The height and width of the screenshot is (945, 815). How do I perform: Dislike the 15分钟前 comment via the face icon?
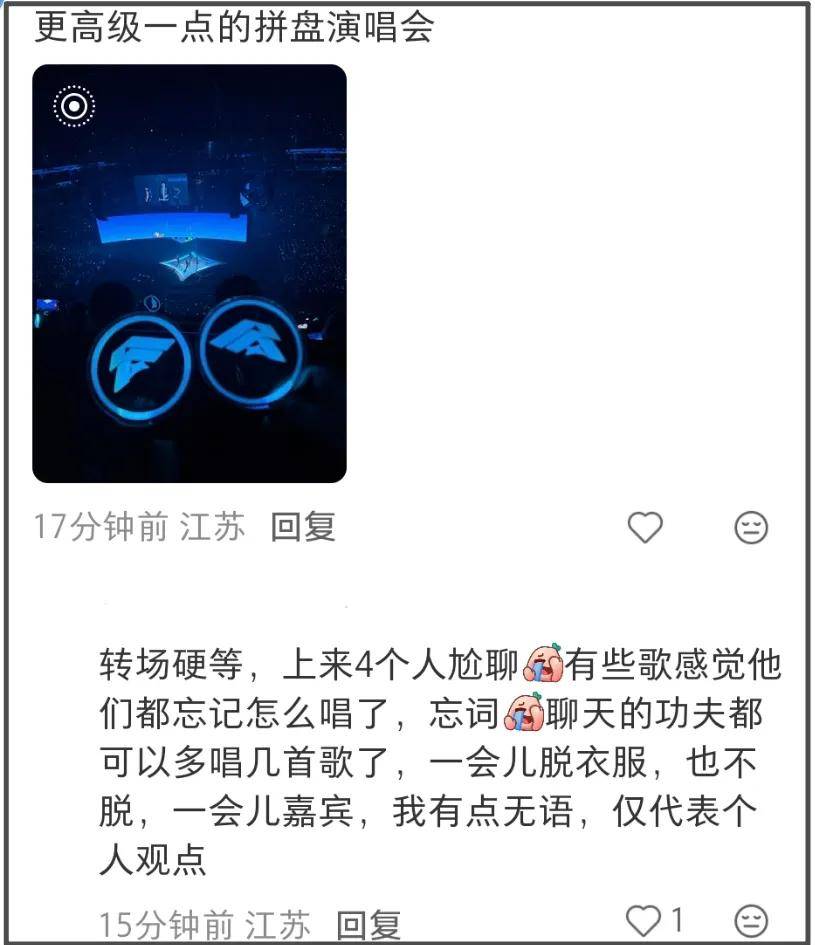click(x=751, y=920)
